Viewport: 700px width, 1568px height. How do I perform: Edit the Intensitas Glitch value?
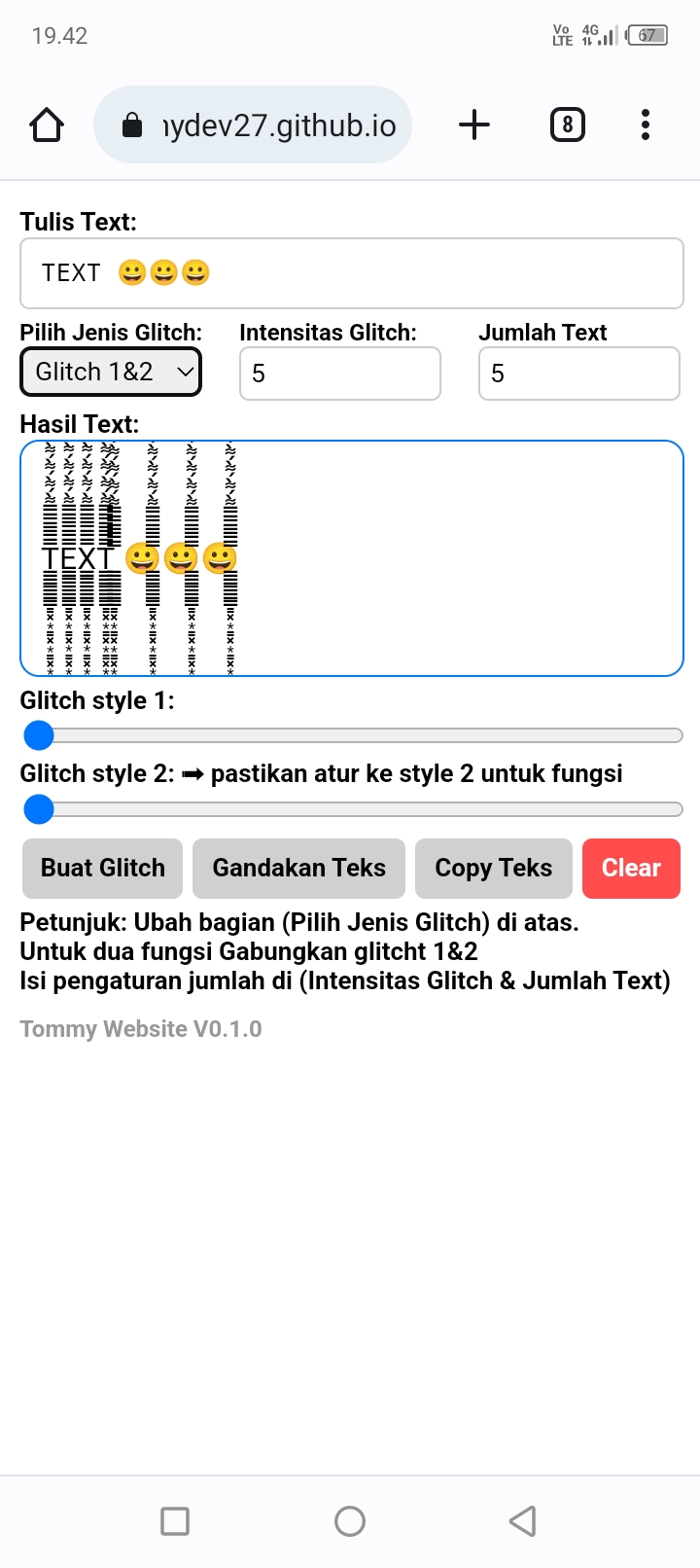[x=339, y=374]
